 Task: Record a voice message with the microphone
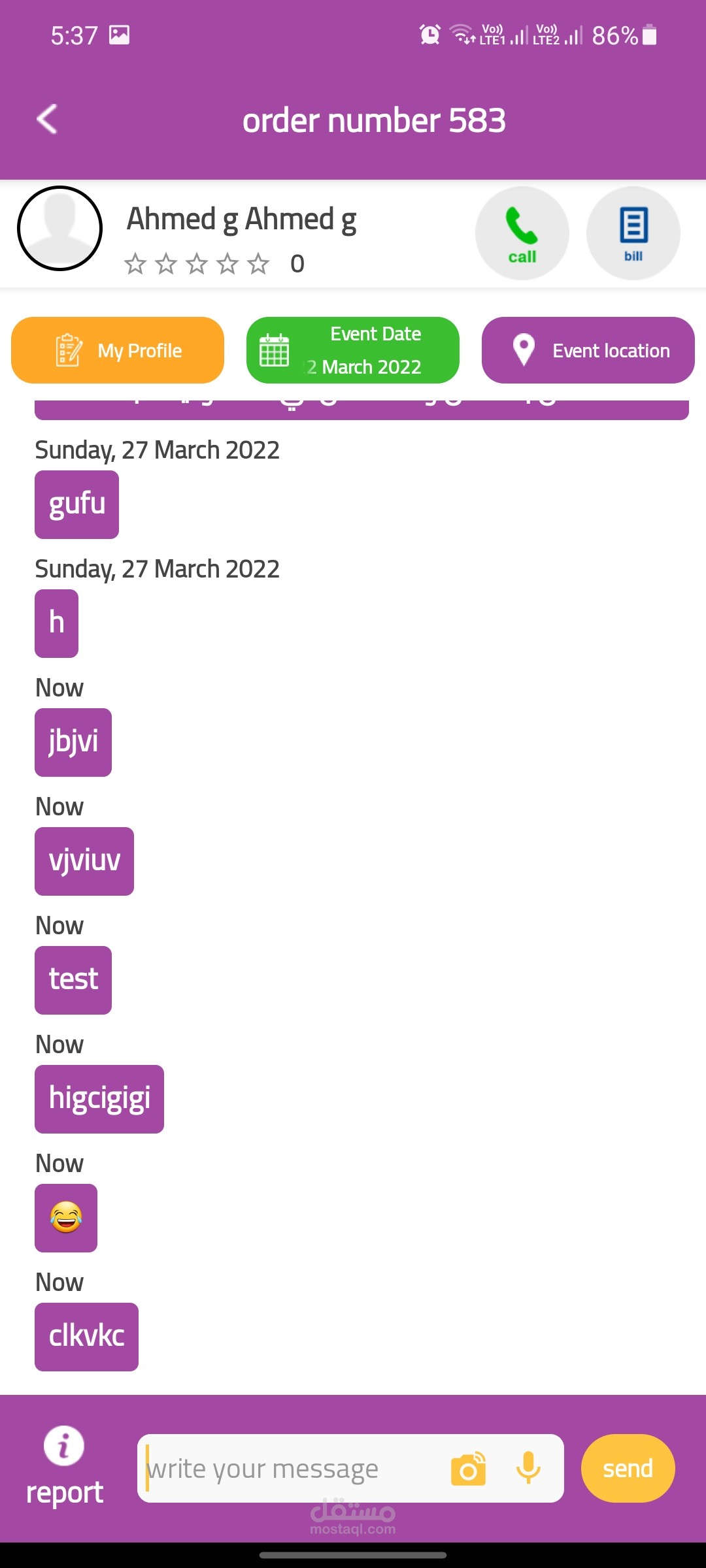[528, 1468]
